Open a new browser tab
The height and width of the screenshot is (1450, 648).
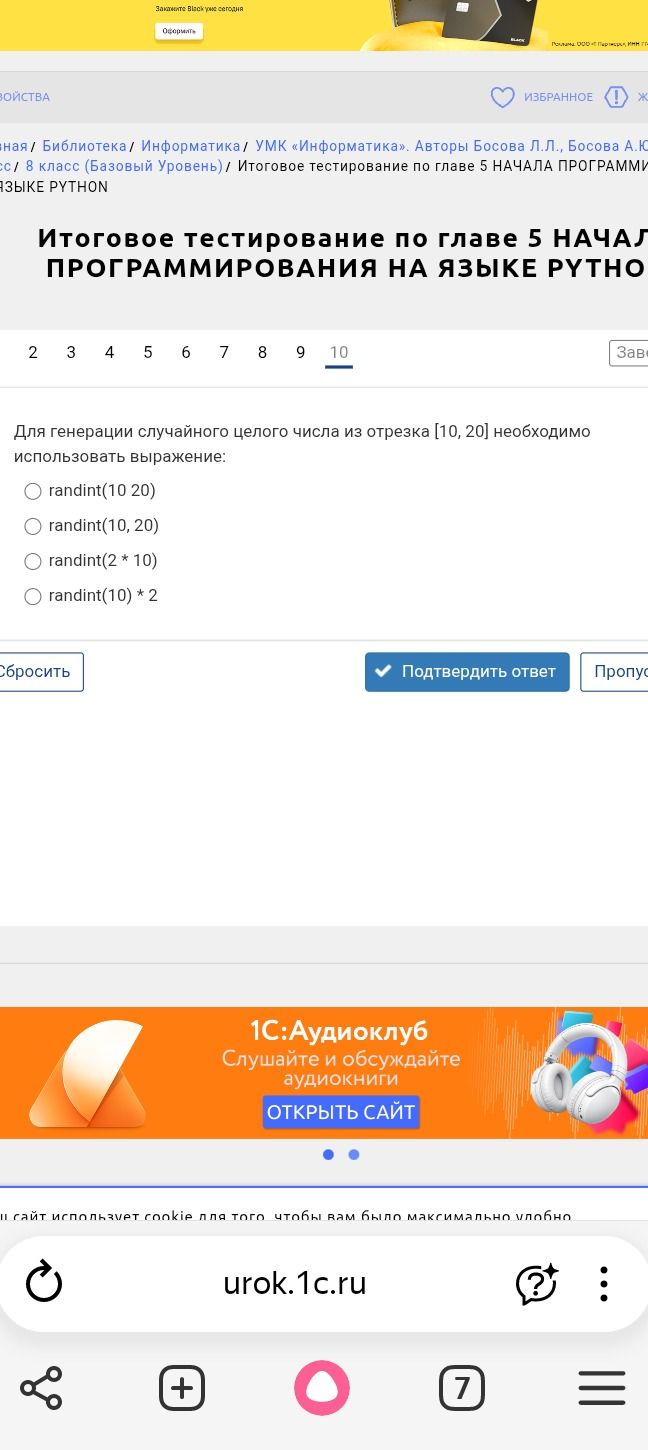(x=182, y=1388)
